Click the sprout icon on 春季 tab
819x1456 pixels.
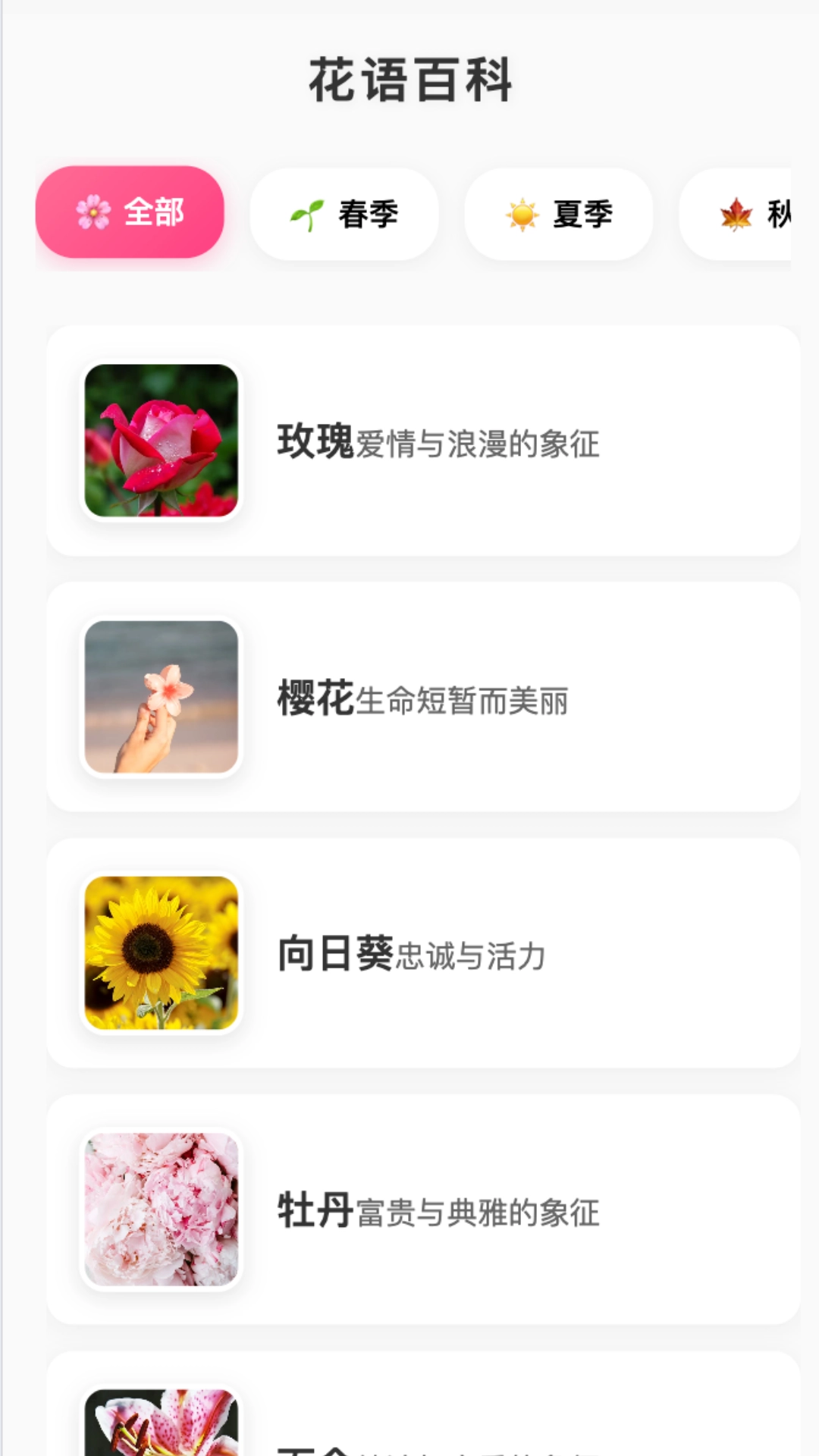point(306,214)
